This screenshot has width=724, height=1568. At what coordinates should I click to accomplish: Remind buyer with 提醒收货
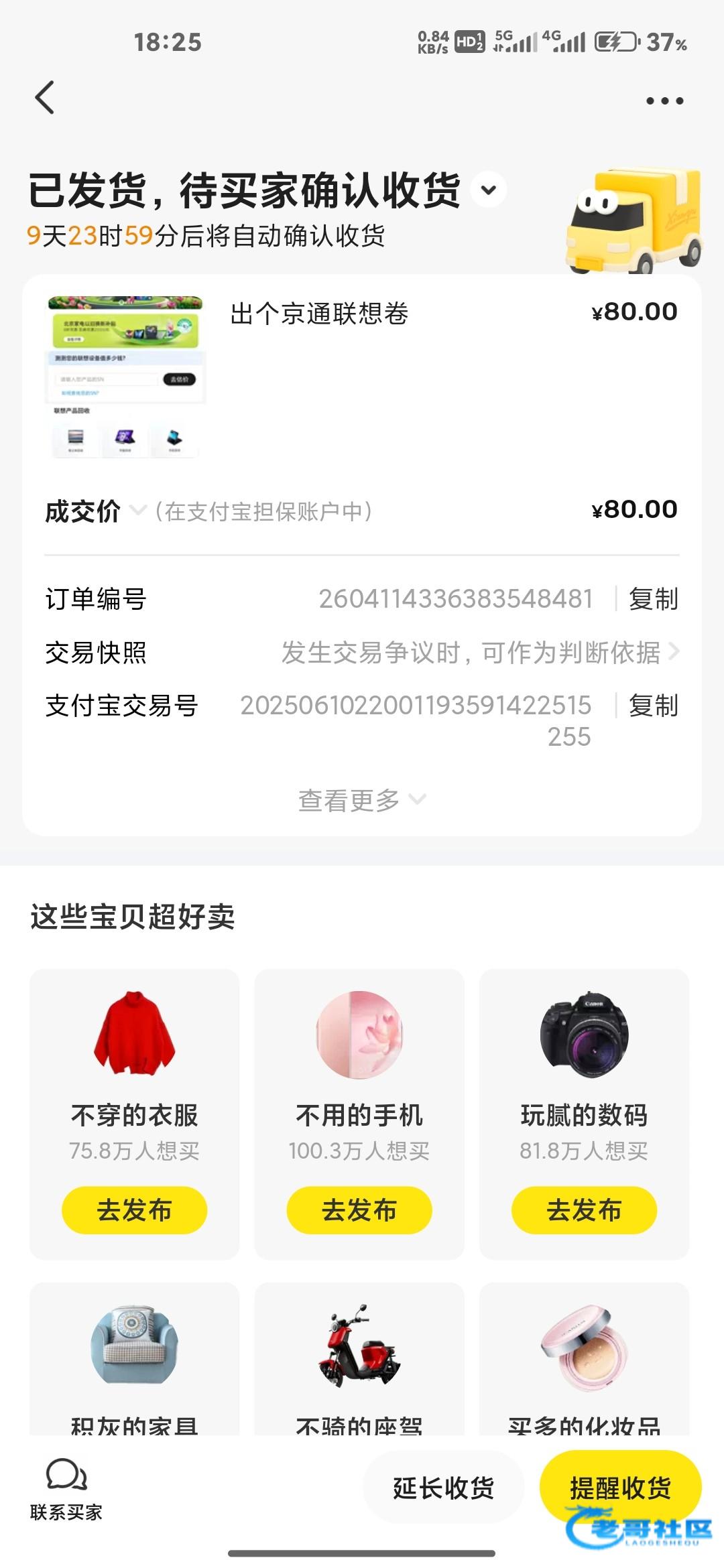(620, 1488)
